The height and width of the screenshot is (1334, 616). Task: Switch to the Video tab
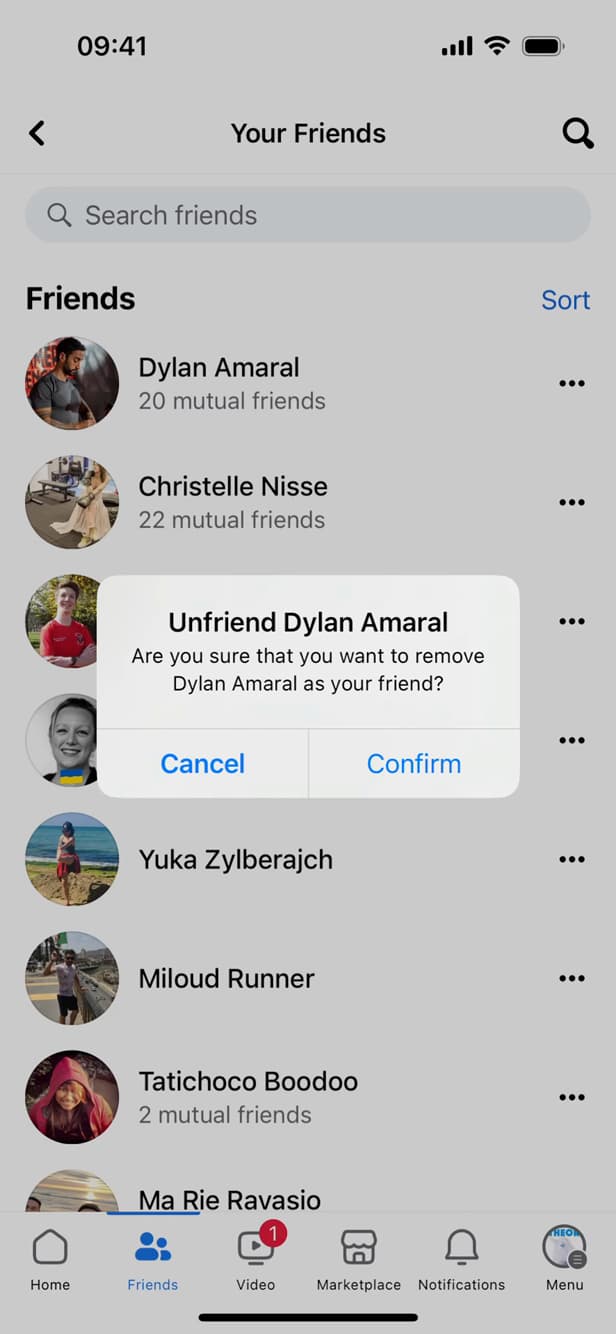click(256, 1259)
